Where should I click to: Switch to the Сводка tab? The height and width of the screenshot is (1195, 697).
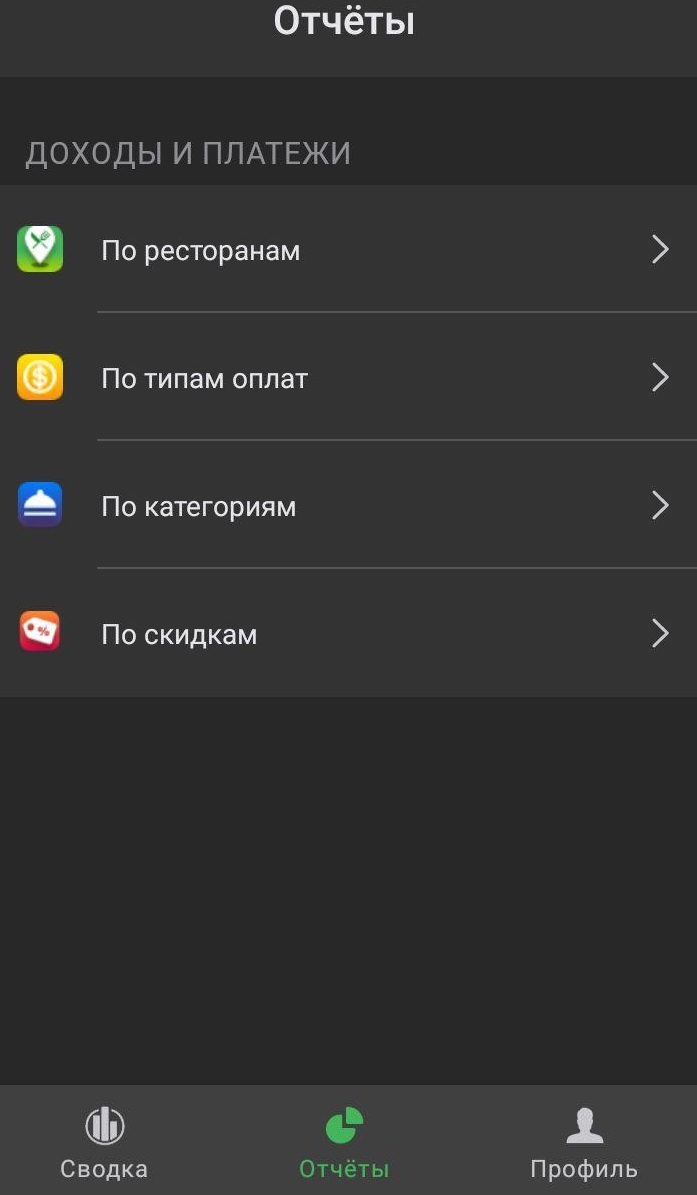click(x=104, y=1142)
